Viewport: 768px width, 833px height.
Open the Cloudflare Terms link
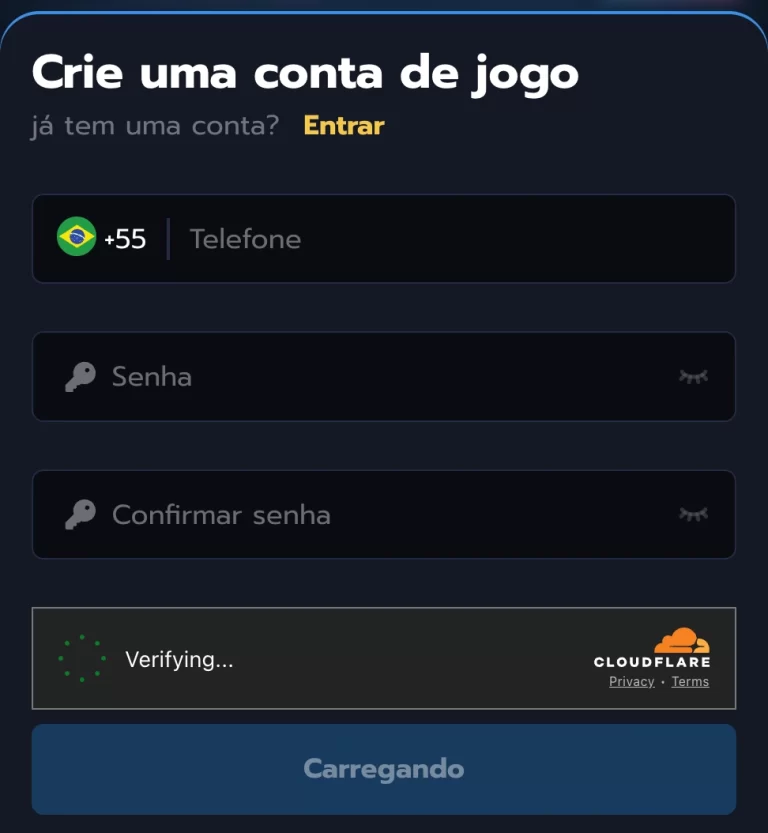pos(689,681)
